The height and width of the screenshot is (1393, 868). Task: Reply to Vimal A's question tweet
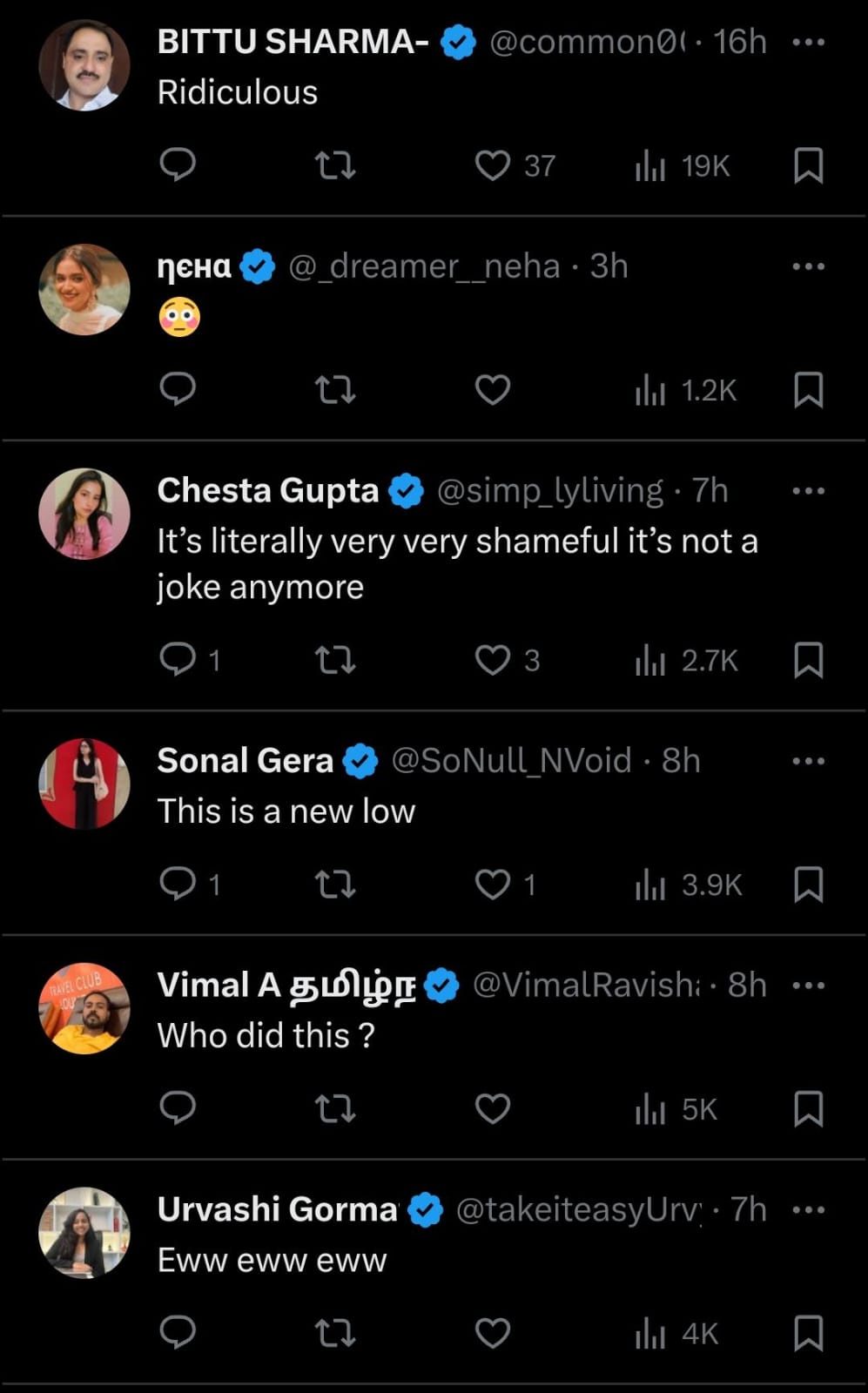pyautogui.click(x=178, y=1109)
